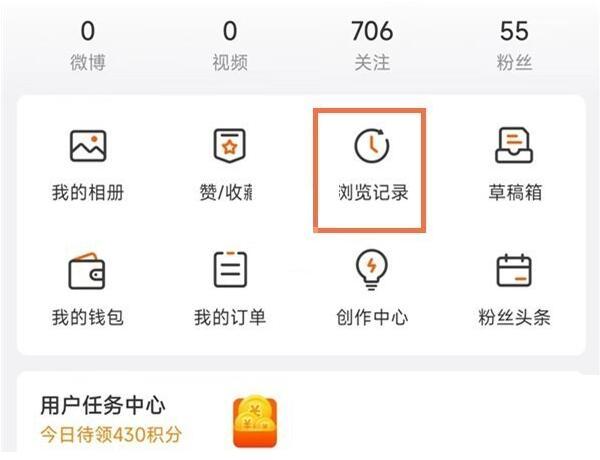View the 视频 videos count
Screen dimensions: 600x460
click(230, 44)
